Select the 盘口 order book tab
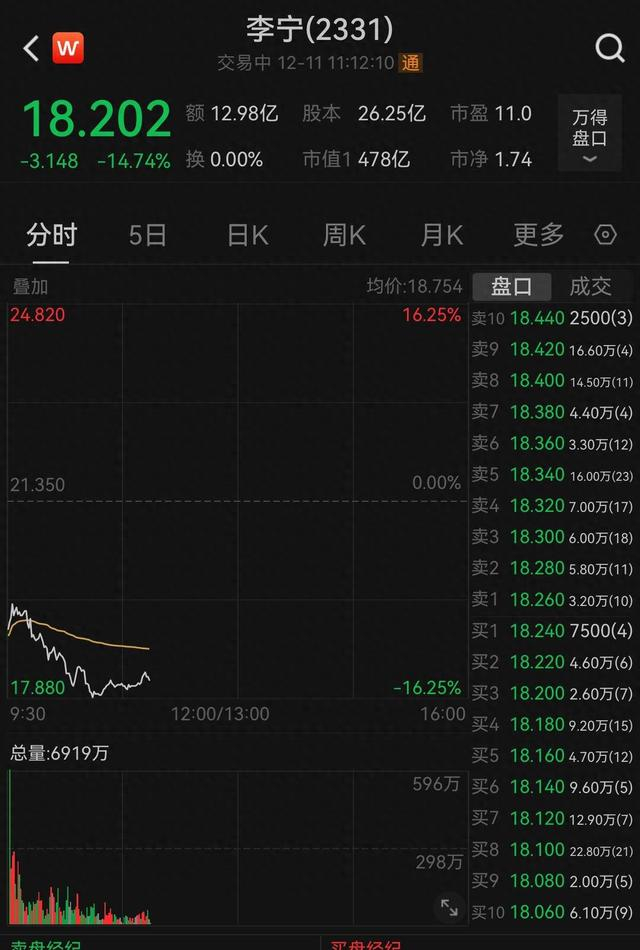The height and width of the screenshot is (950, 640). [512, 287]
